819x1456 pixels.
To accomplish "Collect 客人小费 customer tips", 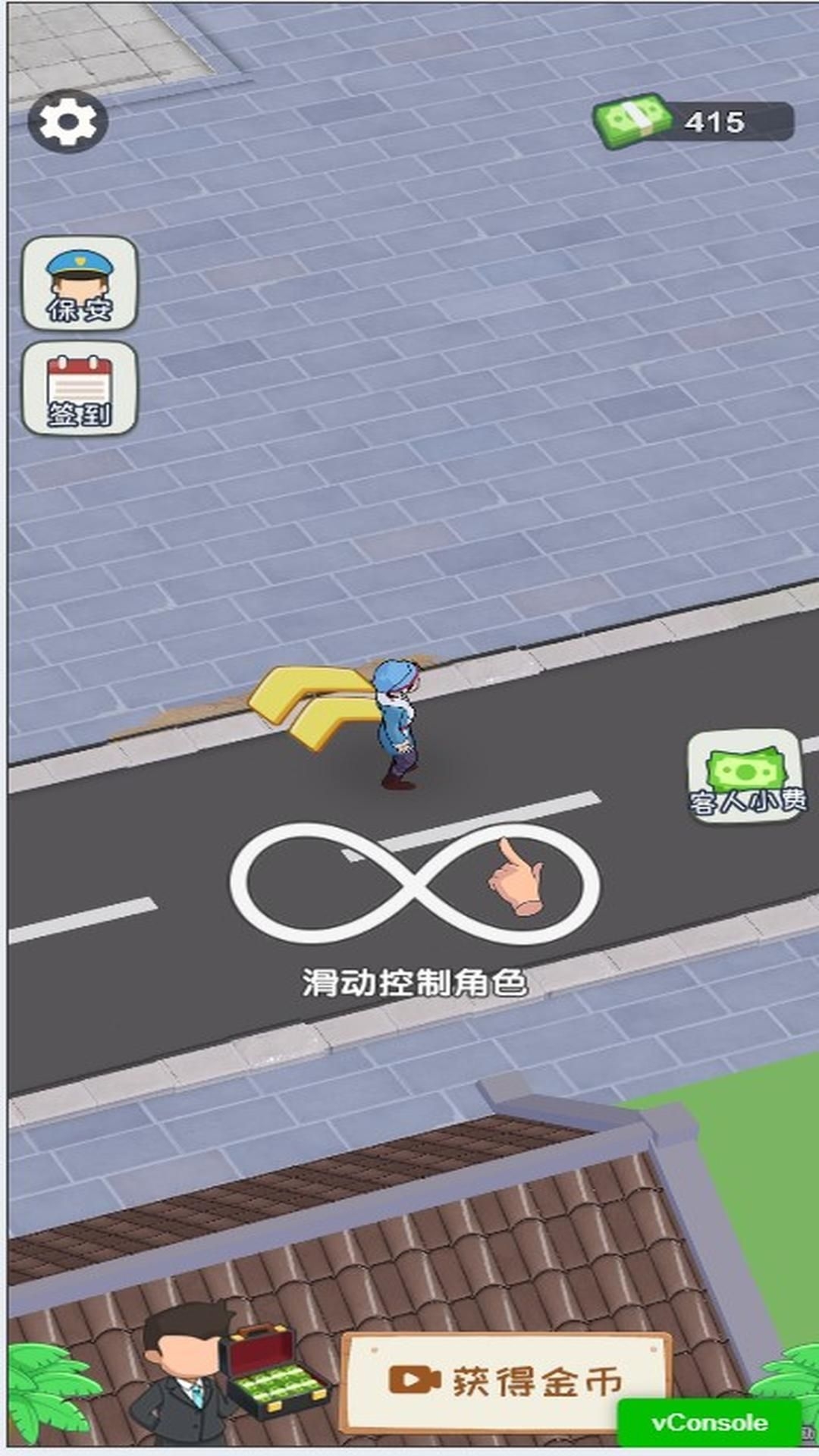I will point(746,775).
